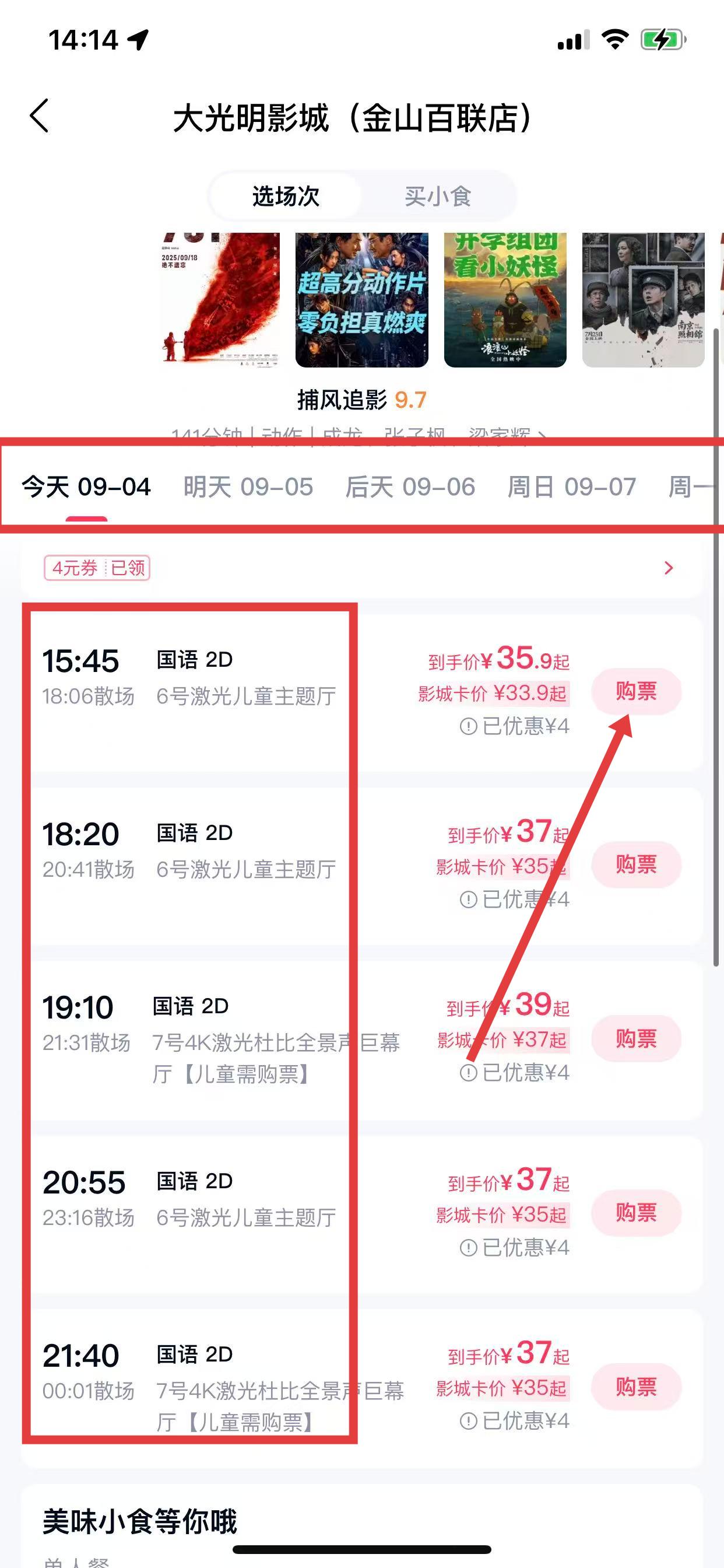Select the red 2025/09/18 movie poster

[x=220, y=299]
